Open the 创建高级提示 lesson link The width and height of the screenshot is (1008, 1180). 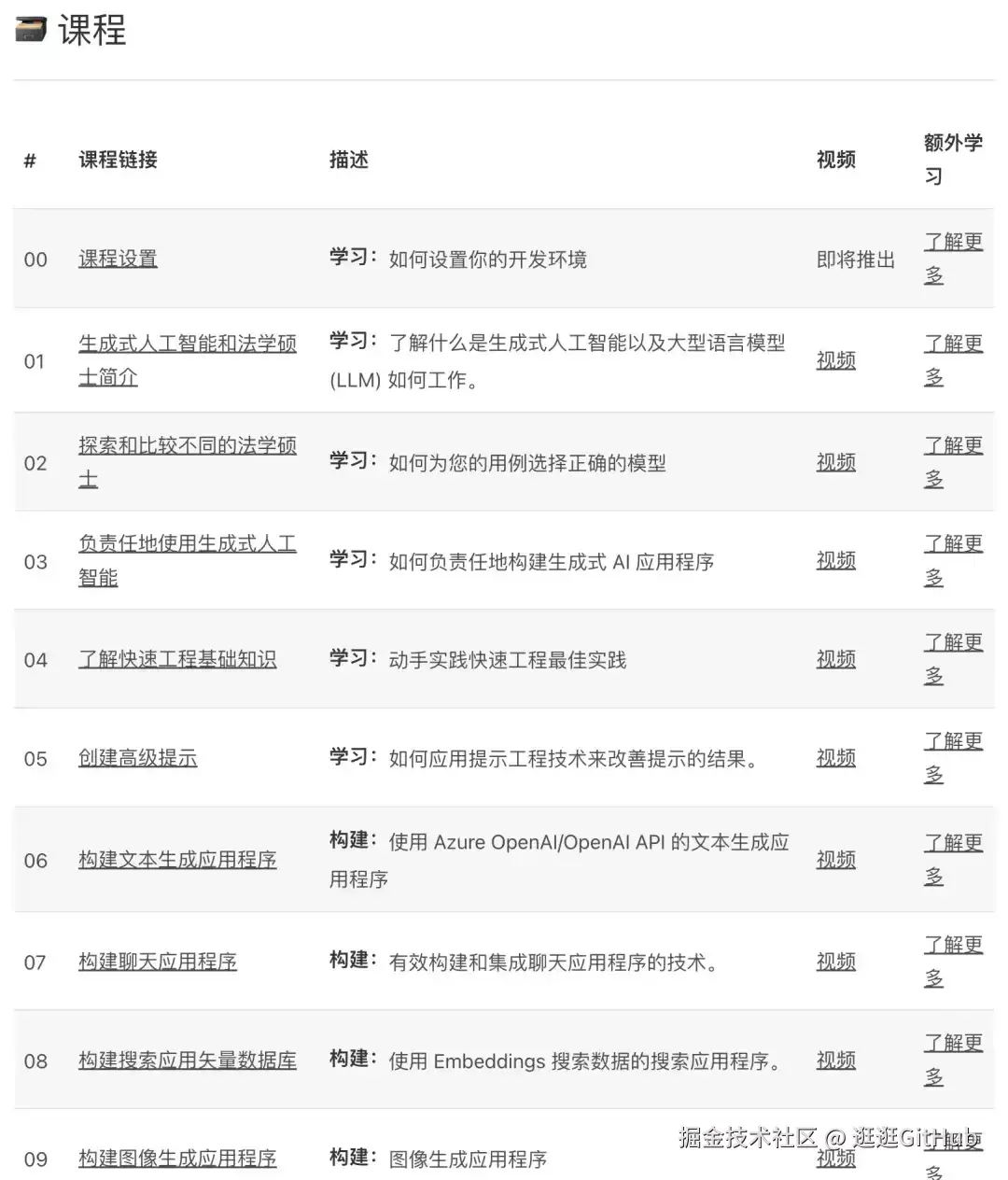[x=137, y=758]
